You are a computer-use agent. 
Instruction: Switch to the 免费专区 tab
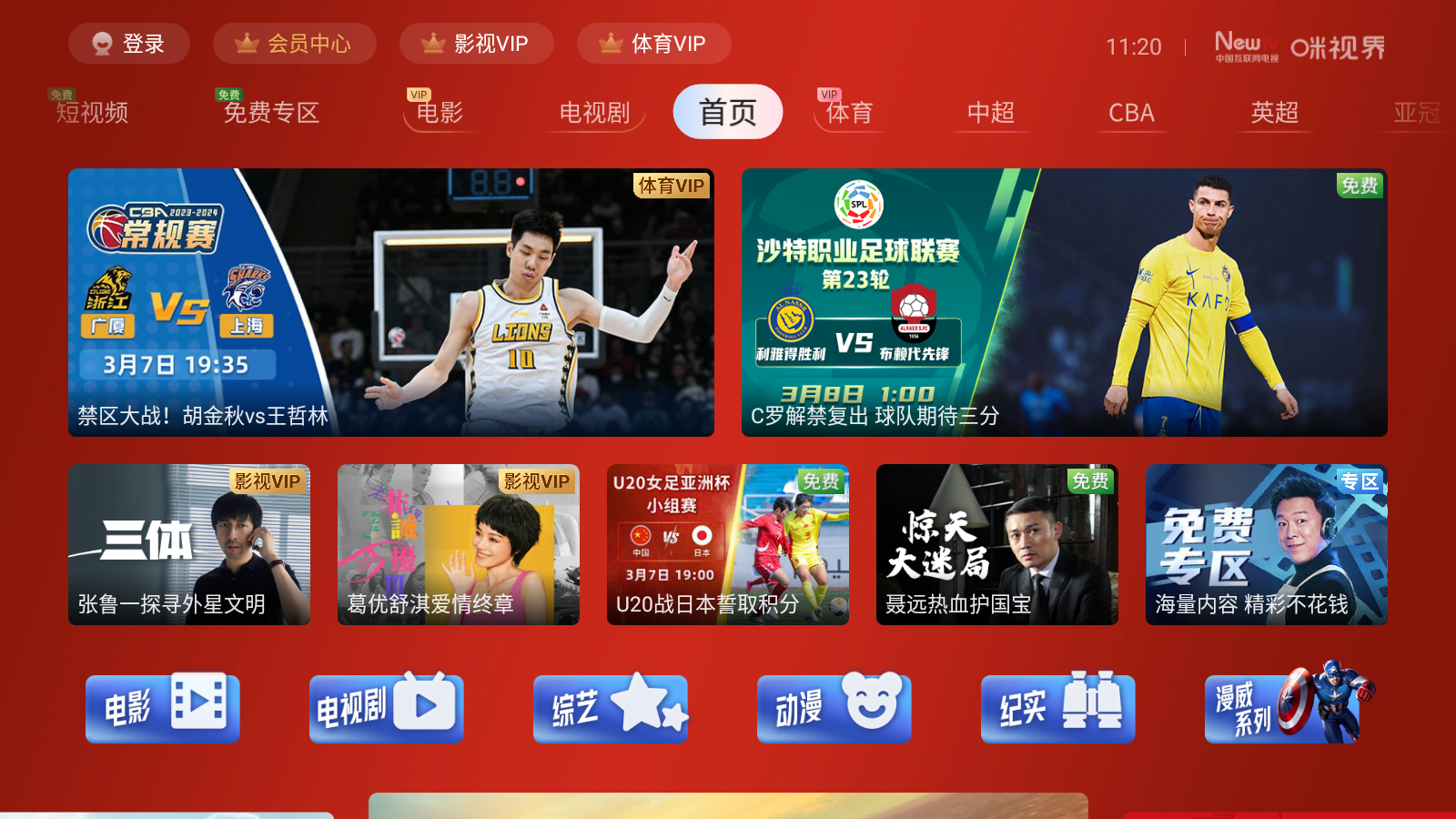click(x=271, y=113)
